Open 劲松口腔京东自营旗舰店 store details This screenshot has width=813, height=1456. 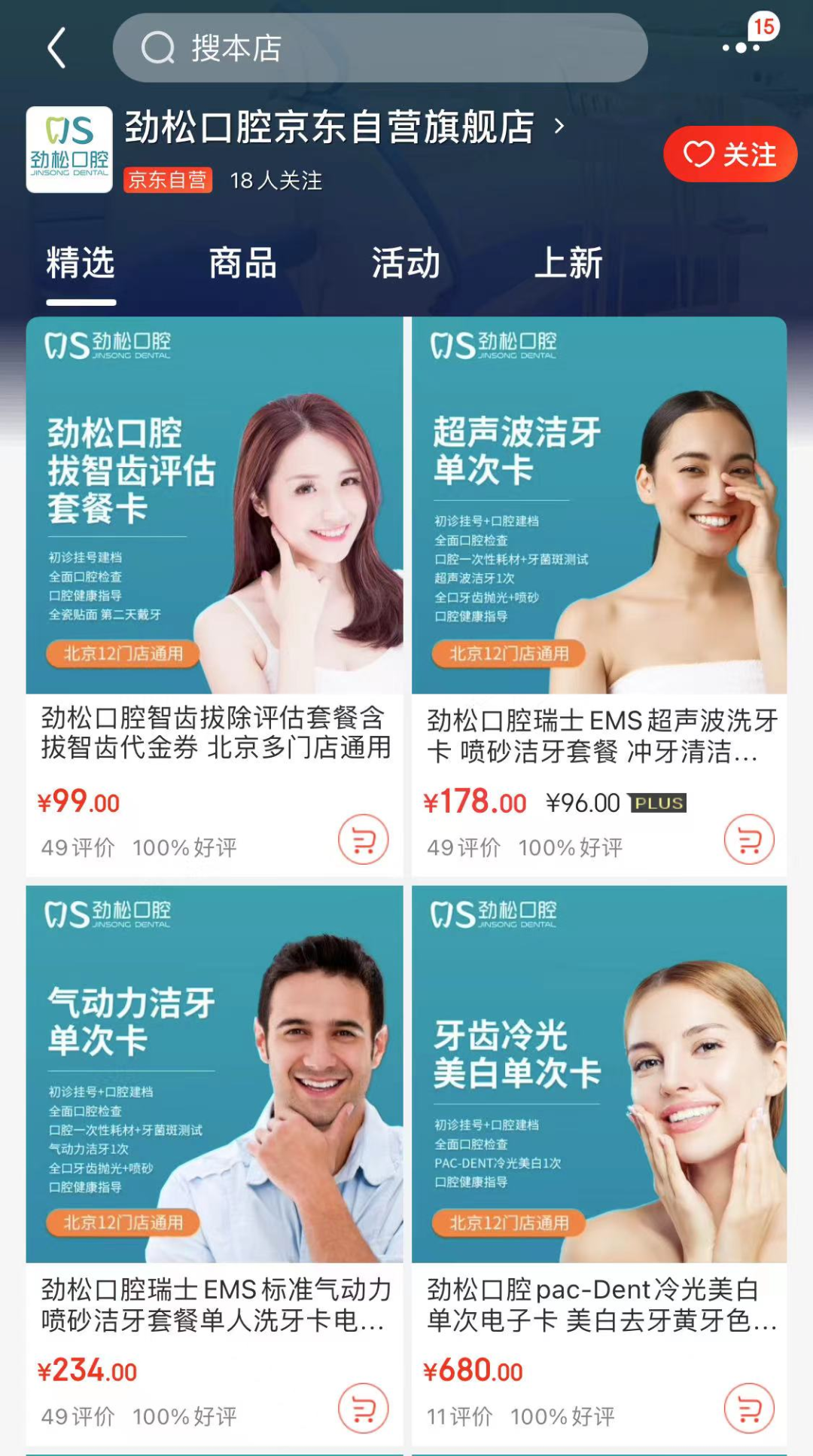point(343,127)
